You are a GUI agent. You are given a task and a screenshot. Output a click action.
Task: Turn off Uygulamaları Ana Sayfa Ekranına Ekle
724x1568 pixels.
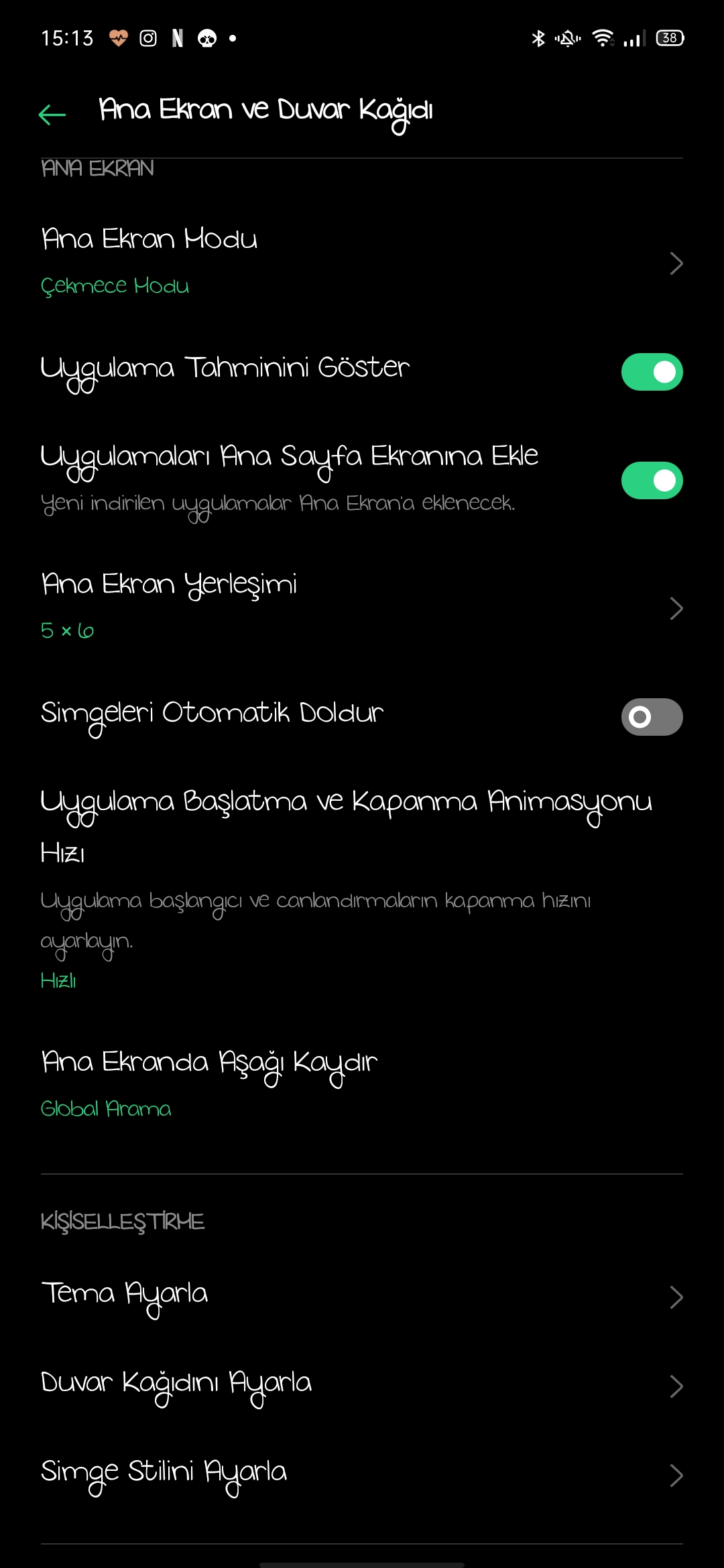tap(652, 480)
